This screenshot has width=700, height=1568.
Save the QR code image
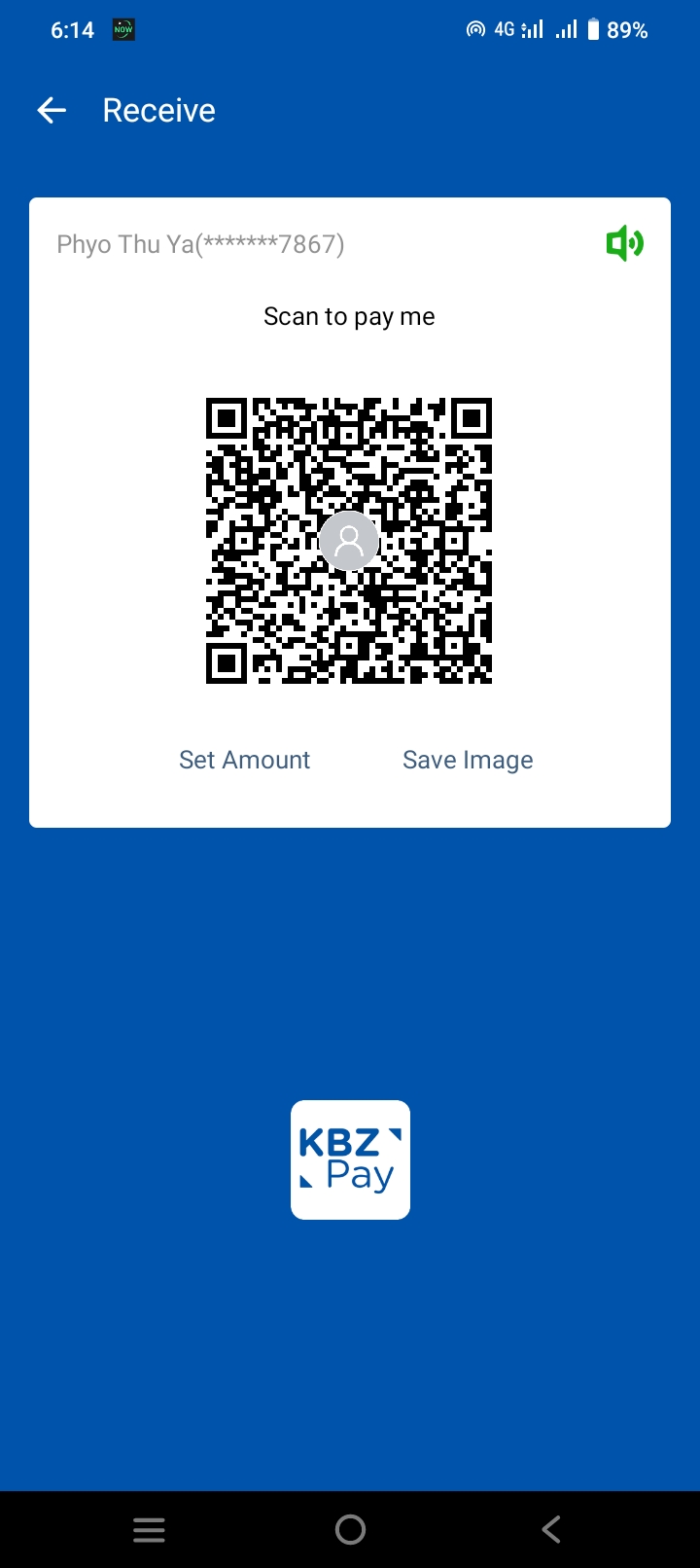coord(468,760)
